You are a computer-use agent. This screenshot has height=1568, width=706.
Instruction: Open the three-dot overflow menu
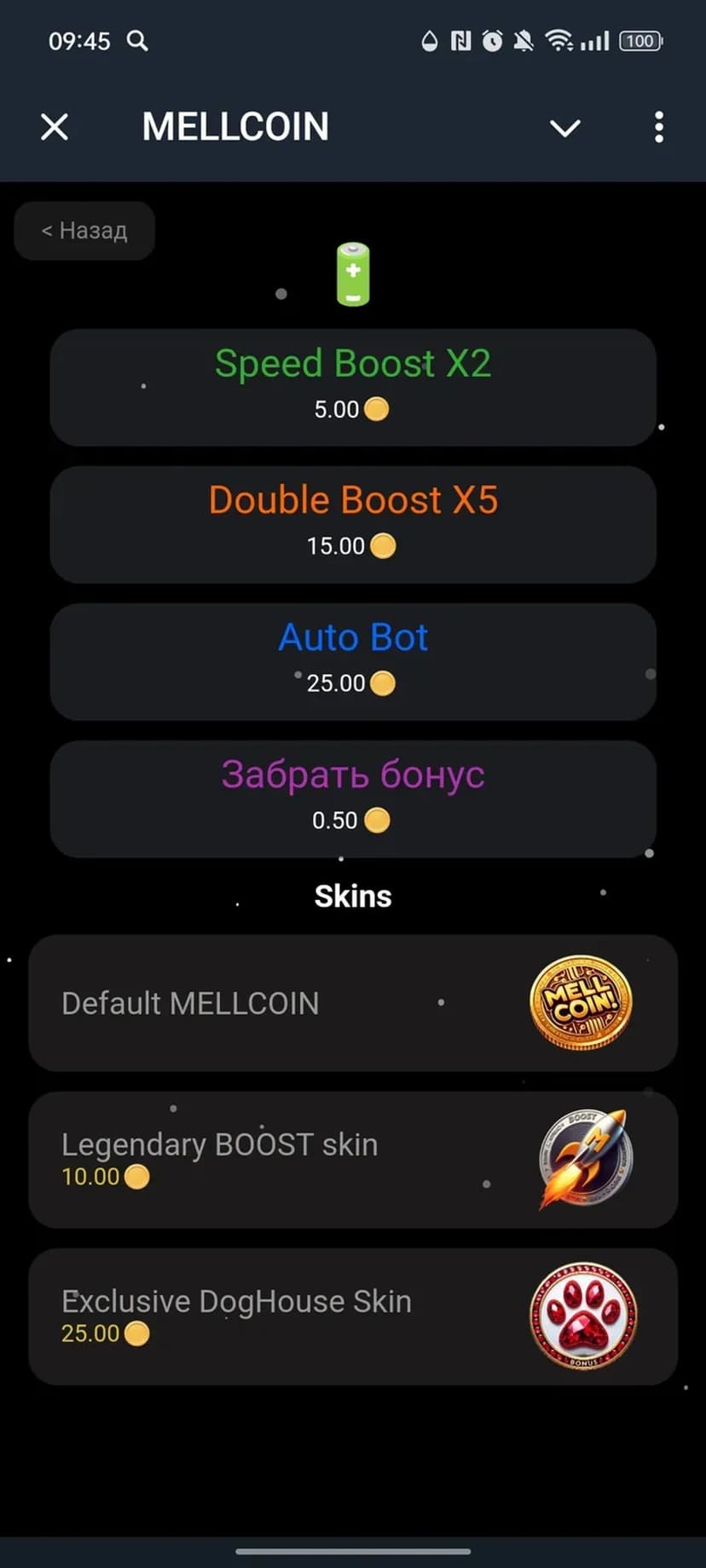click(658, 127)
